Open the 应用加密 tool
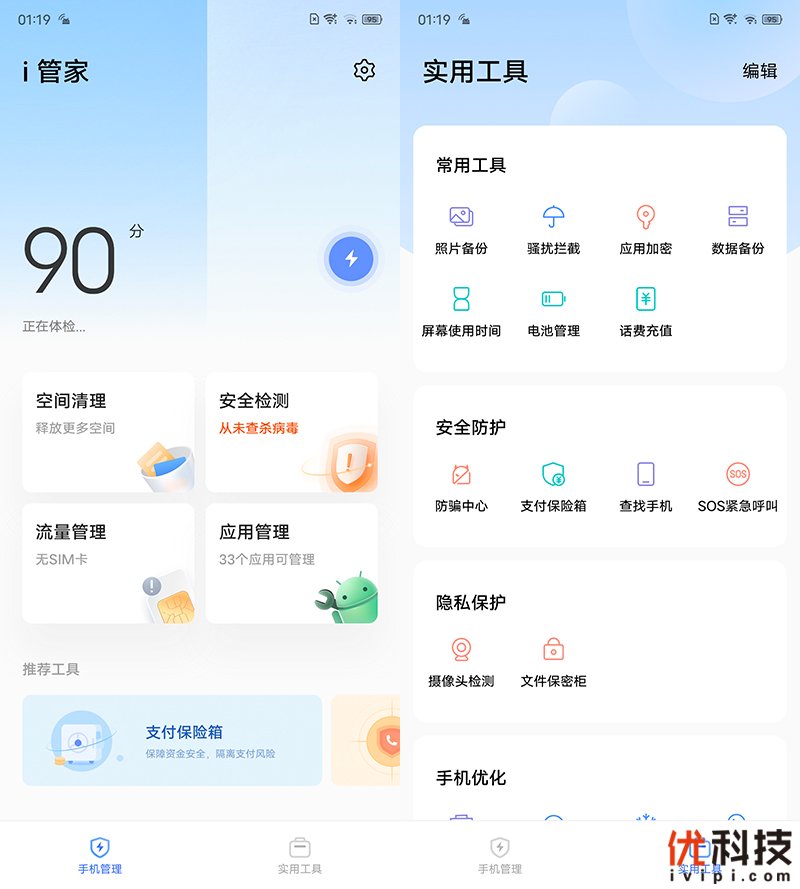 click(645, 229)
